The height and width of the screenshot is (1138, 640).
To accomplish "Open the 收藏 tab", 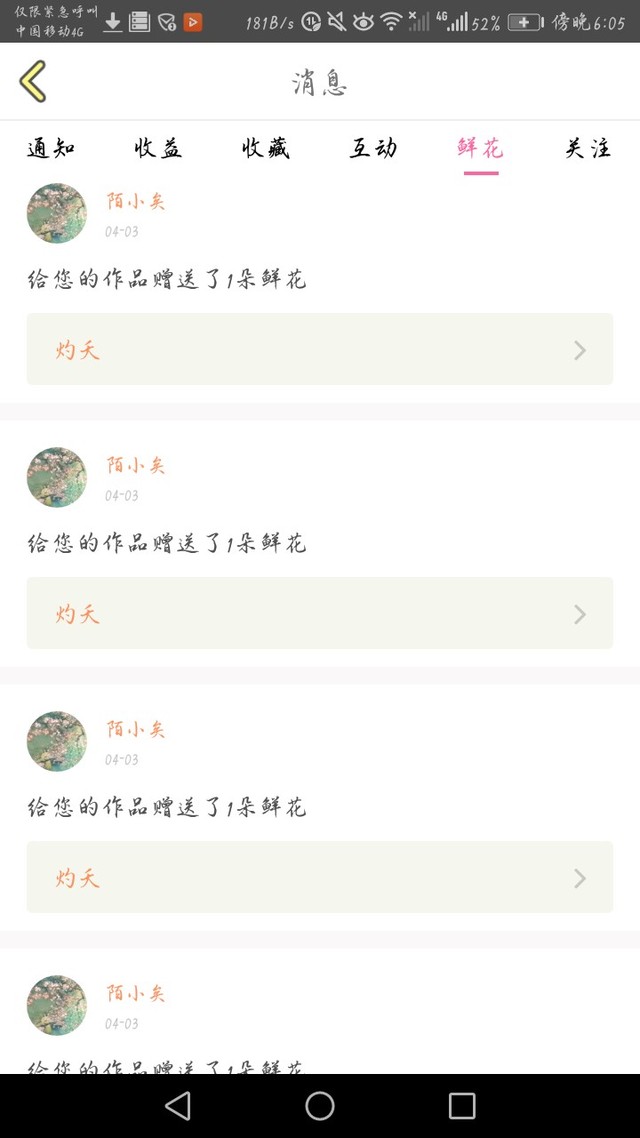I will pyautogui.click(x=266, y=148).
